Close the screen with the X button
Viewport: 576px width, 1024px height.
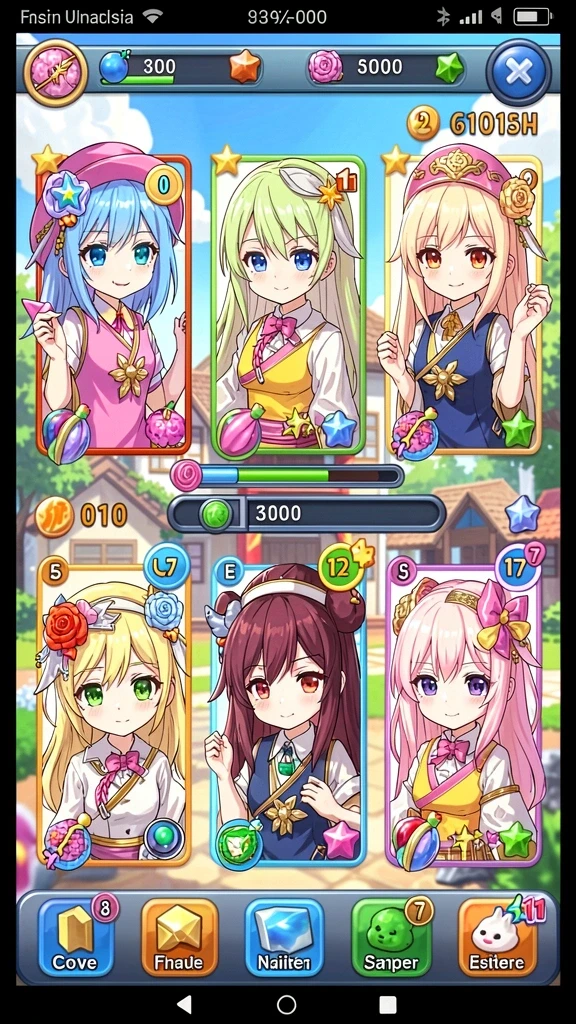click(x=519, y=71)
